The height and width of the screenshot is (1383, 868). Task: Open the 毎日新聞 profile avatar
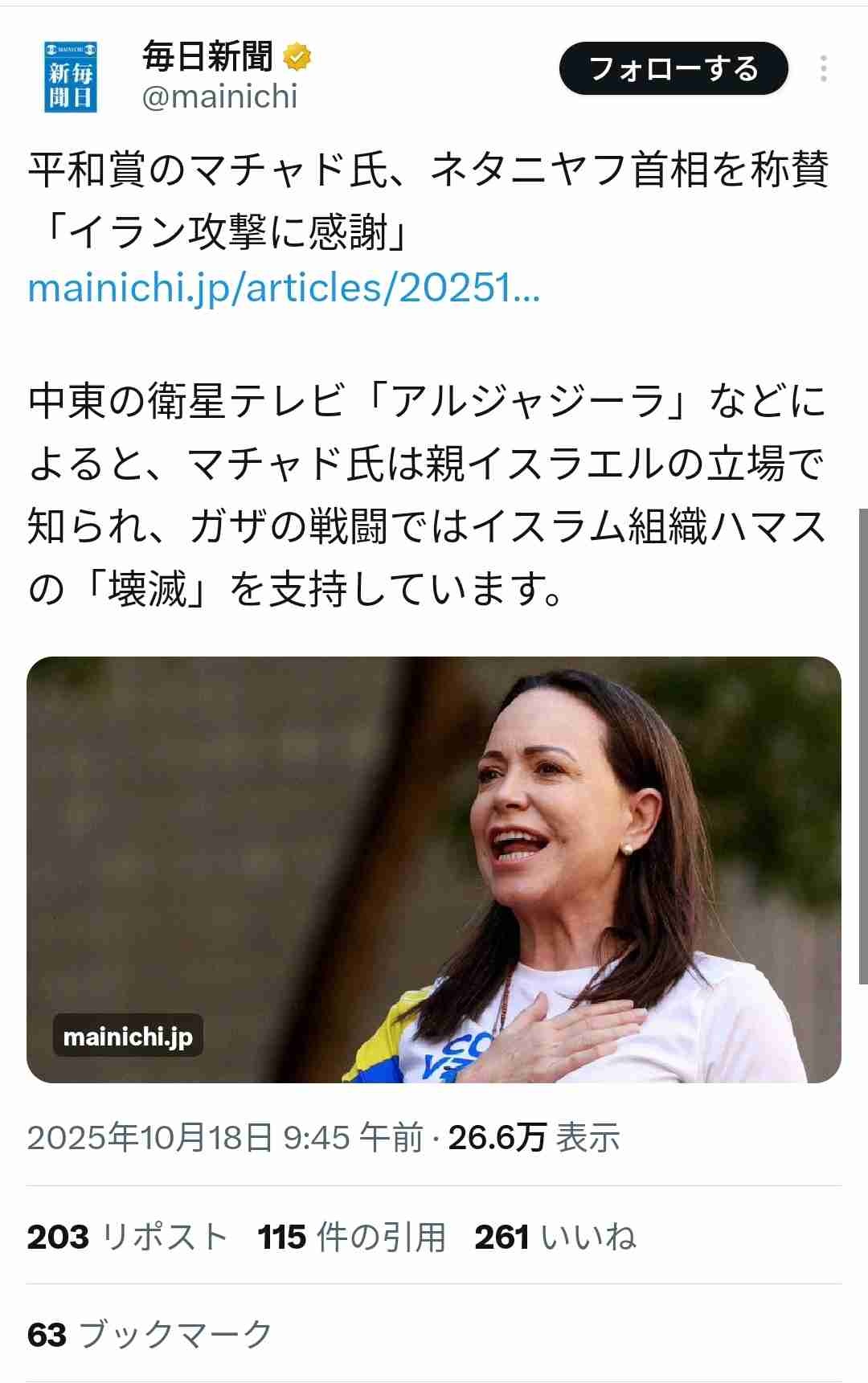pos(71,76)
